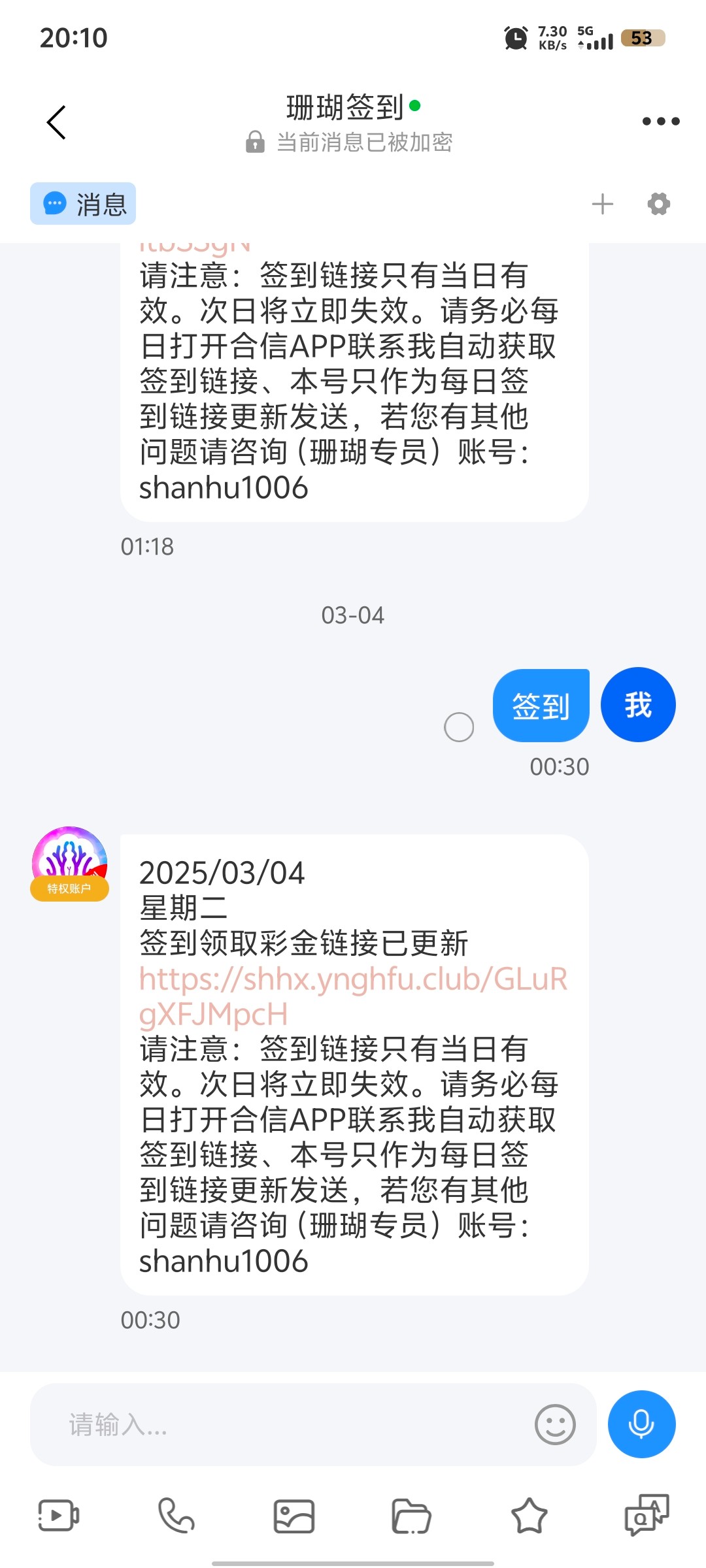Open the shhx.ynghfu.club sign-in link
This screenshot has height=1568, width=706.
click(x=352, y=996)
